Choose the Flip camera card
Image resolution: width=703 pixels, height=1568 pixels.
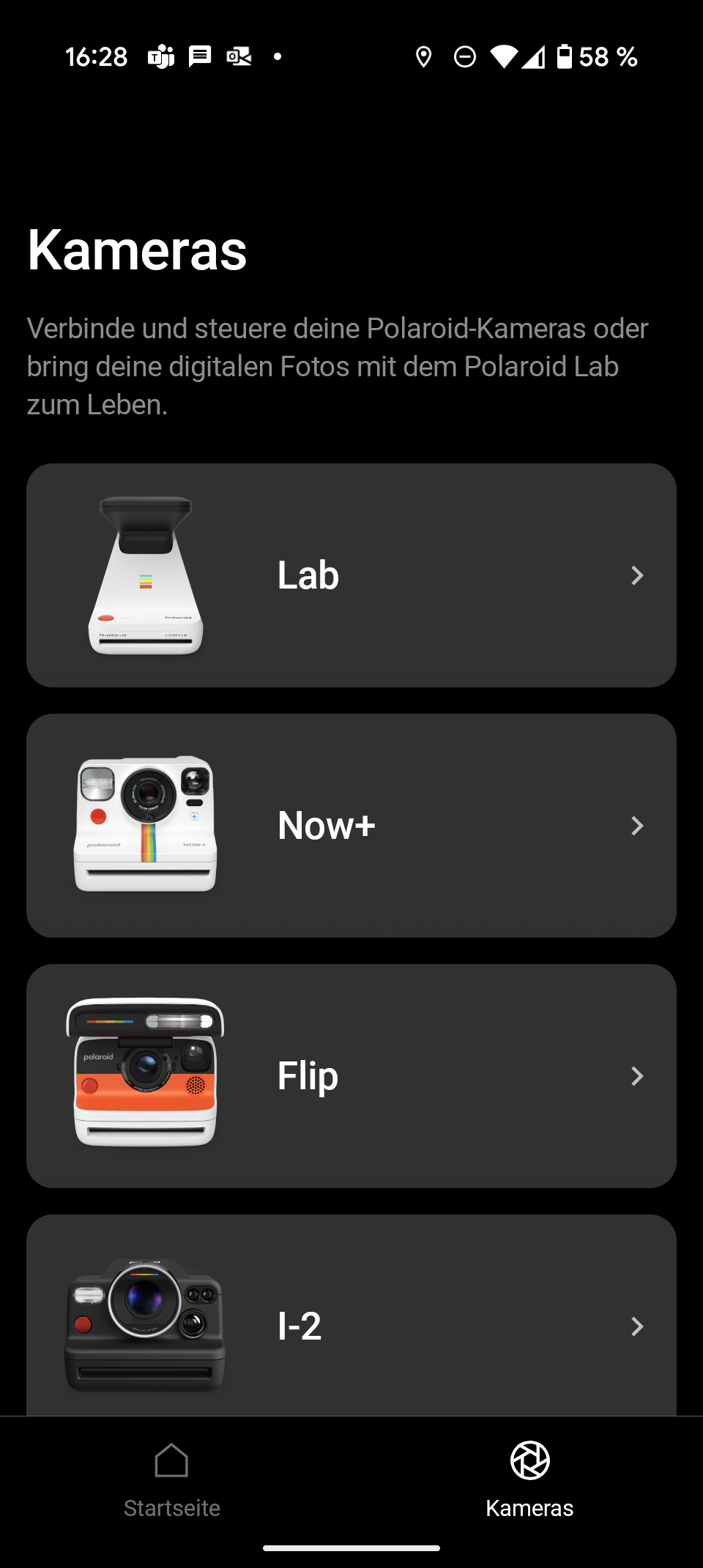pyautogui.click(x=351, y=1076)
